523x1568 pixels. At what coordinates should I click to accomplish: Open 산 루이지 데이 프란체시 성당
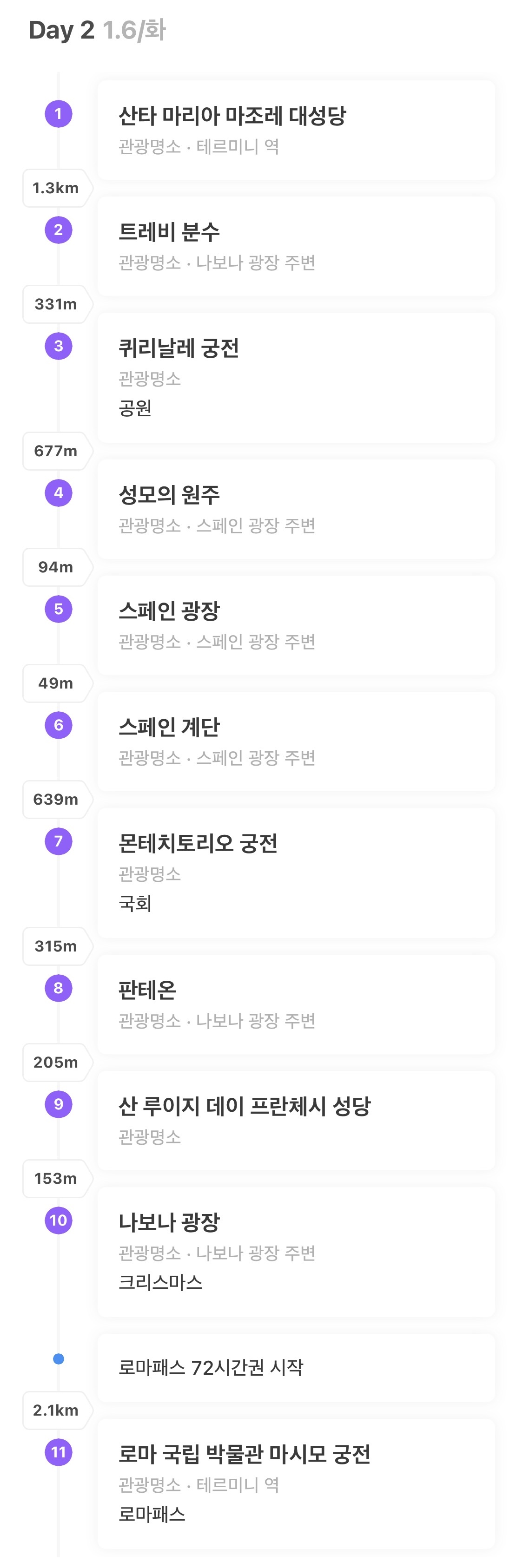296,1120
